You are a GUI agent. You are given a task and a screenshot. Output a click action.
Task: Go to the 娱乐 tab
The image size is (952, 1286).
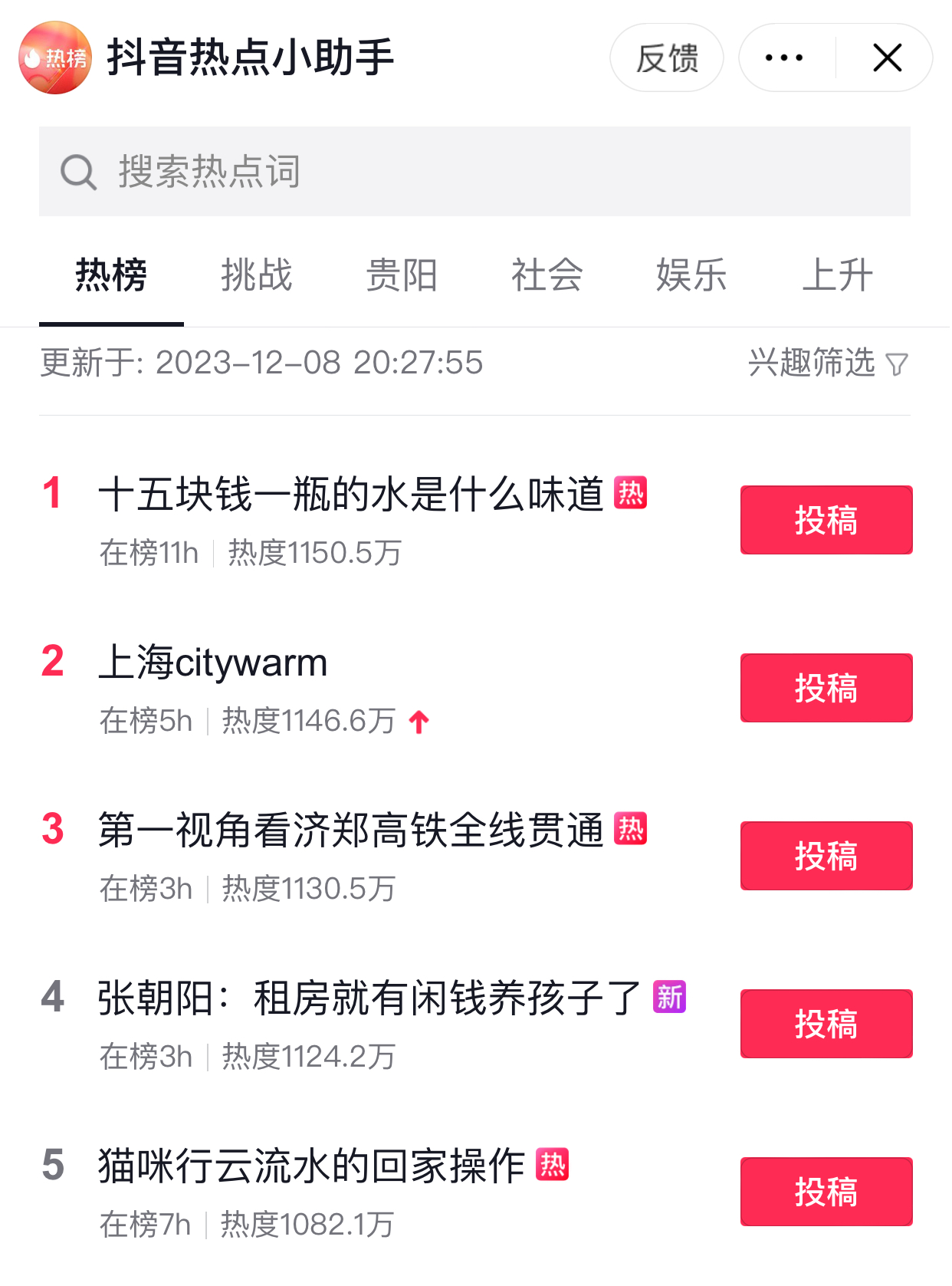click(691, 276)
